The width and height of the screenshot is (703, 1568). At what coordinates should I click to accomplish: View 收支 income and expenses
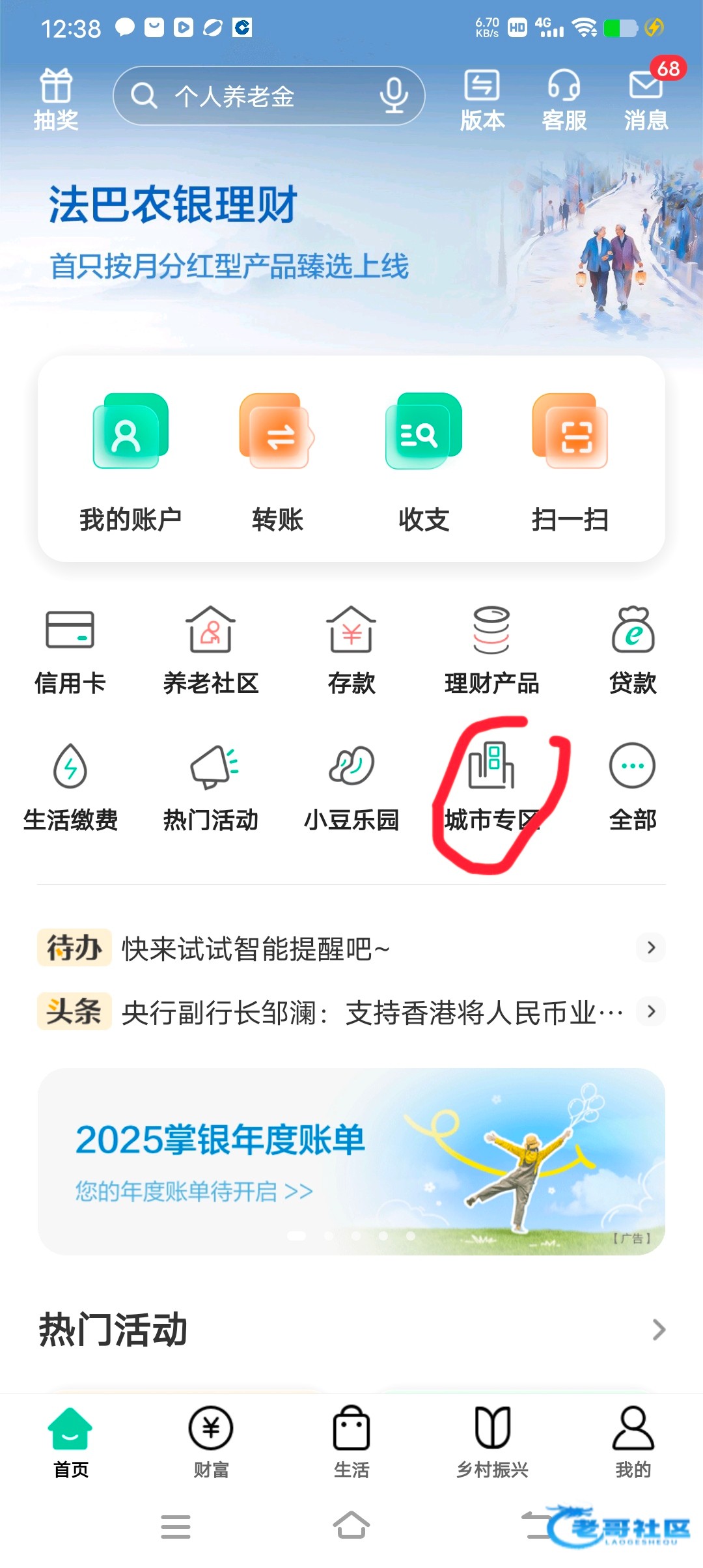[x=424, y=462]
